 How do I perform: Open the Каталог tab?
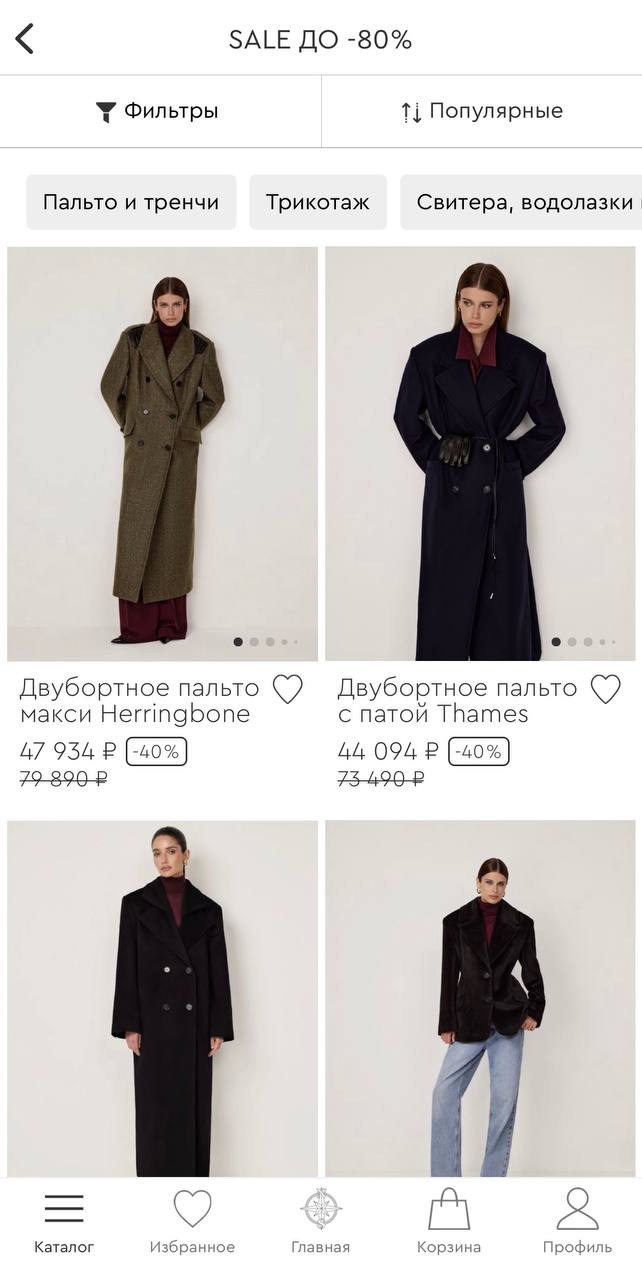[64, 1220]
